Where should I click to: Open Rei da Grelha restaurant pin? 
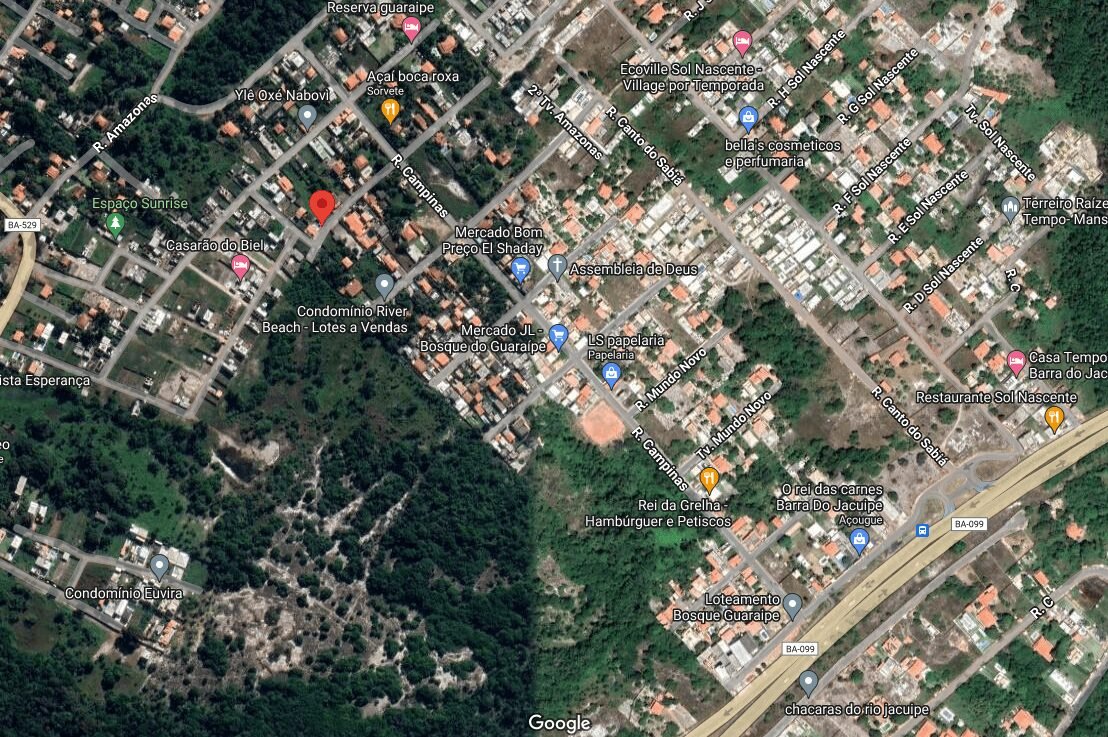coord(709,479)
